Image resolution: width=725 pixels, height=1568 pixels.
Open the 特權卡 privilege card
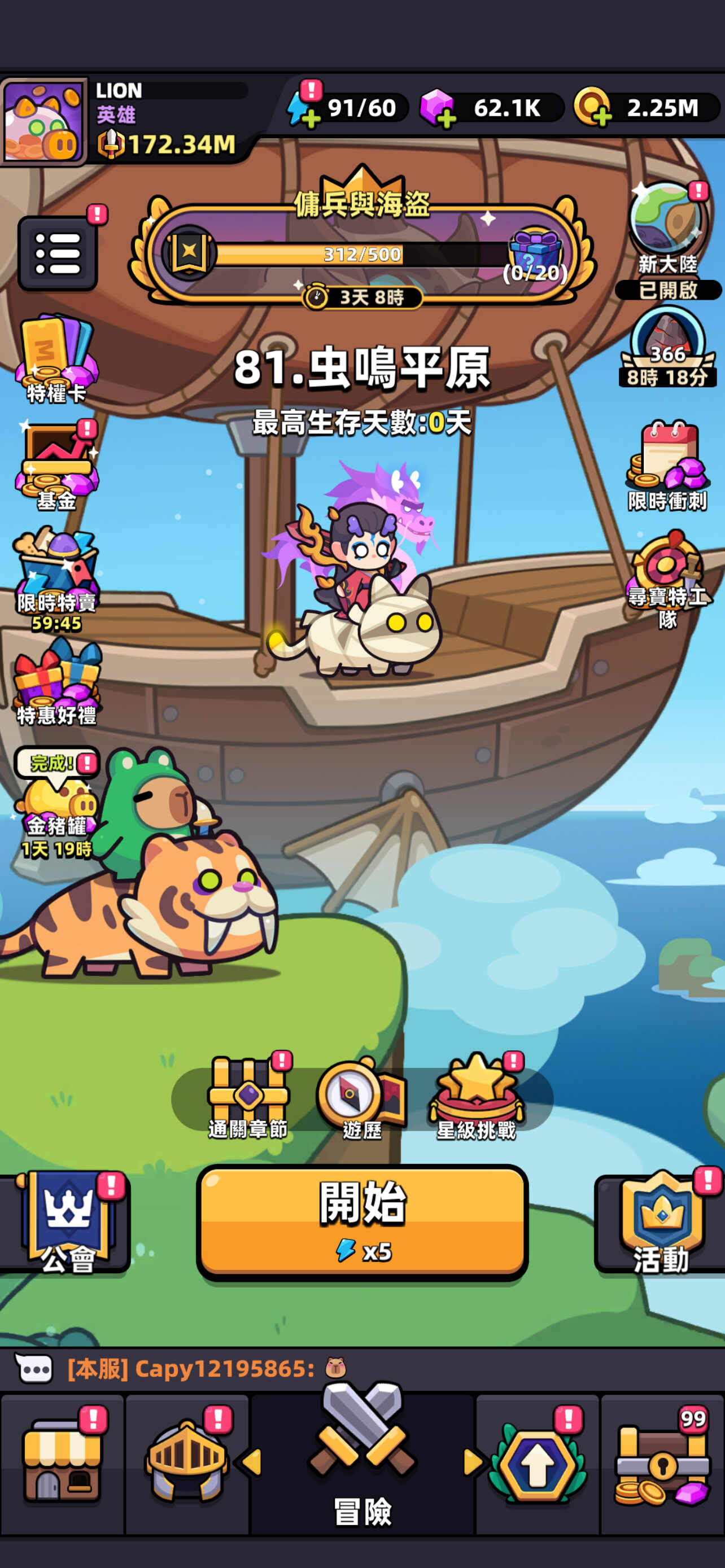pyautogui.click(x=56, y=359)
